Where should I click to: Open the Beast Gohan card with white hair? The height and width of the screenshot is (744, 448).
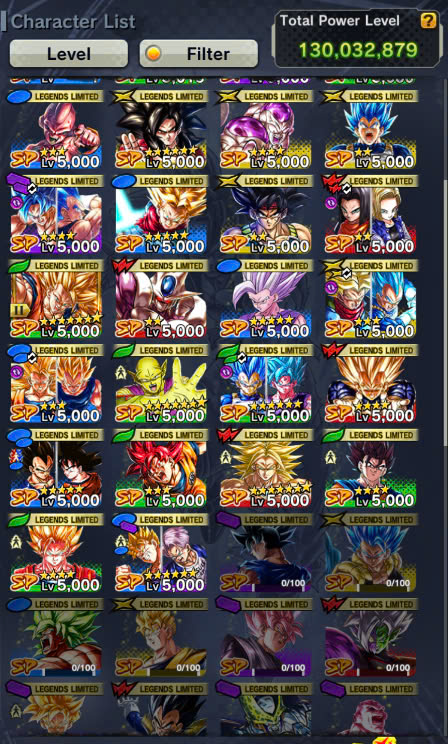(266, 299)
